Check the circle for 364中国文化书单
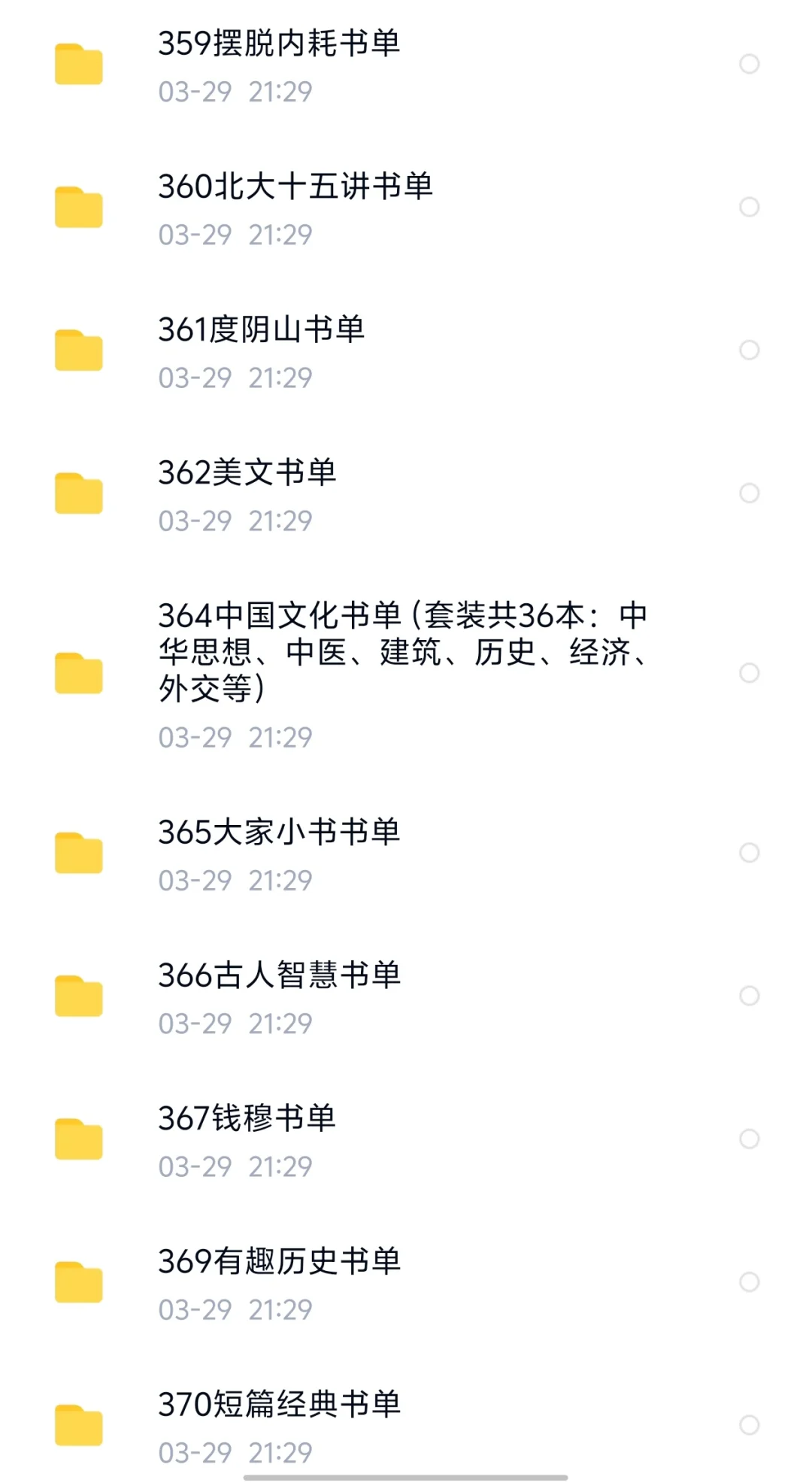Image resolution: width=812 pixels, height=1483 pixels. 750,672
